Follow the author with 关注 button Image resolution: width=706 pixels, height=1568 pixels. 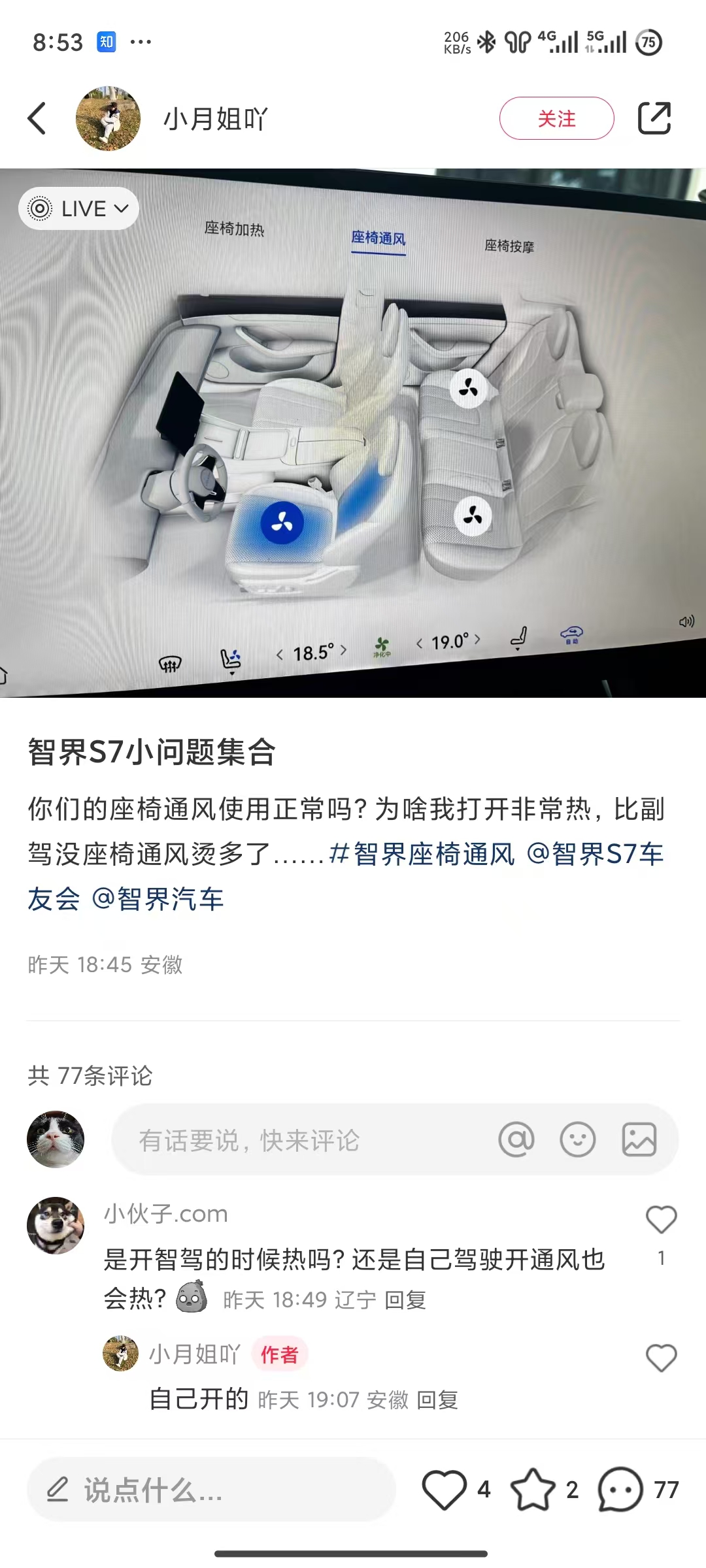[556, 119]
